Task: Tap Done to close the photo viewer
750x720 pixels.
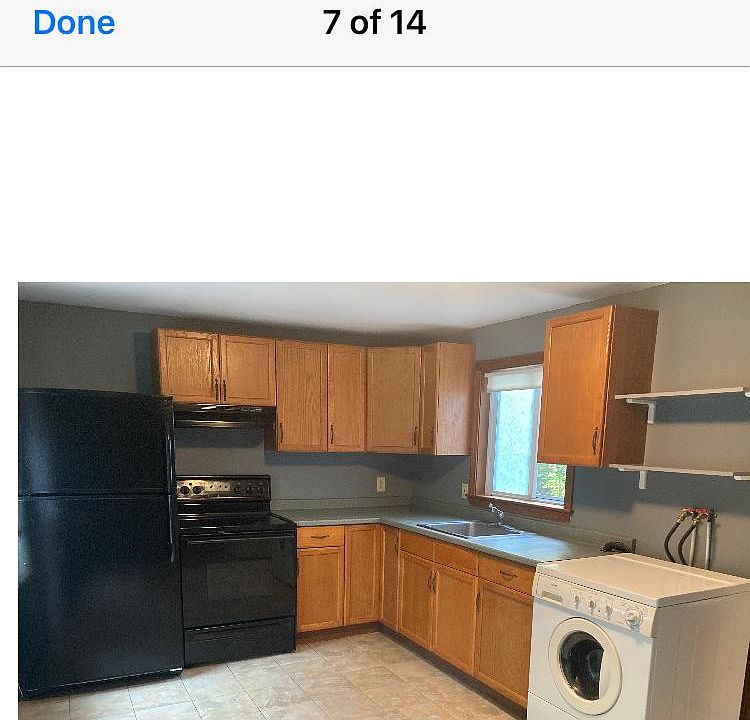Action: (x=74, y=22)
